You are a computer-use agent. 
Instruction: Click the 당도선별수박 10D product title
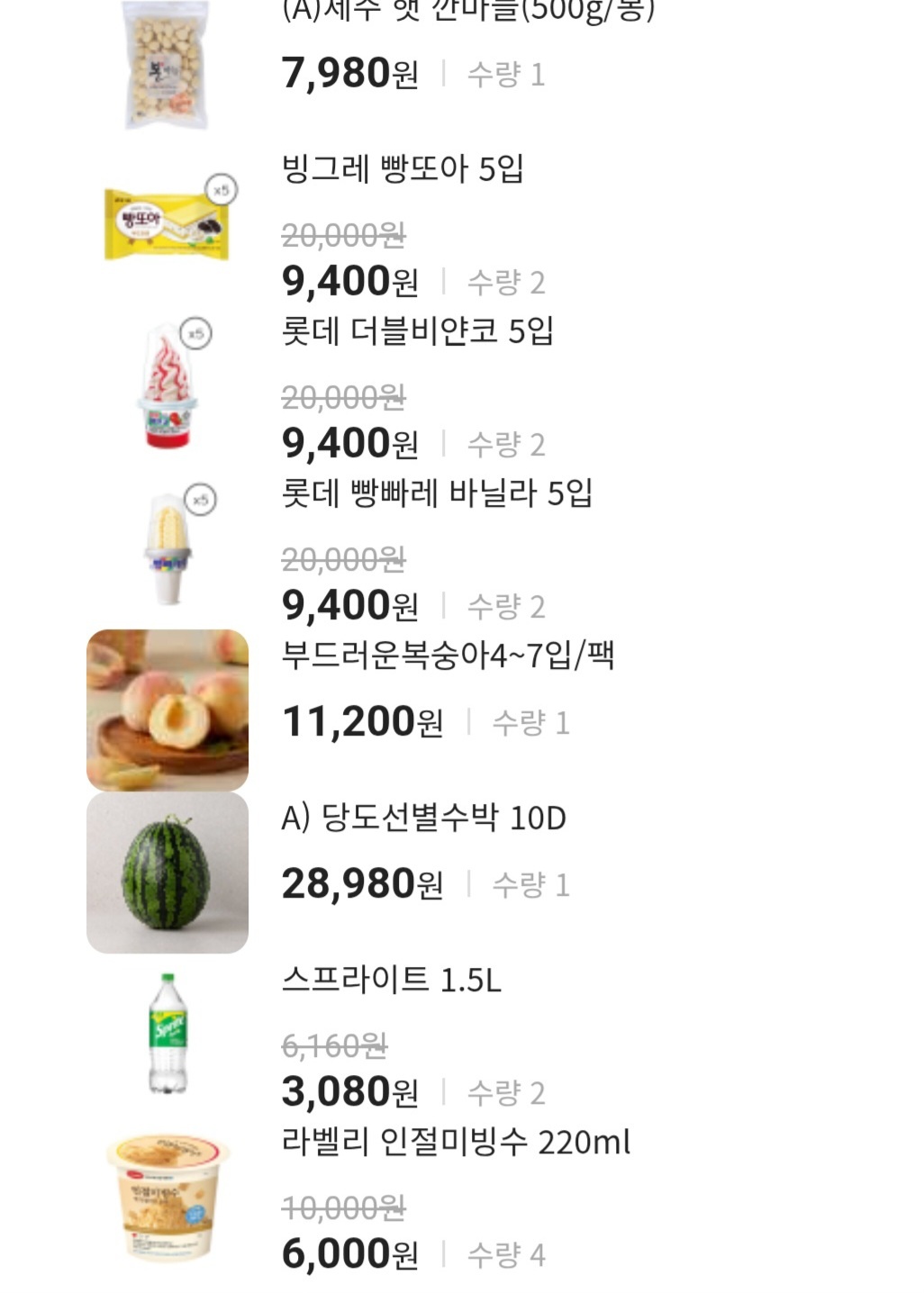423,818
